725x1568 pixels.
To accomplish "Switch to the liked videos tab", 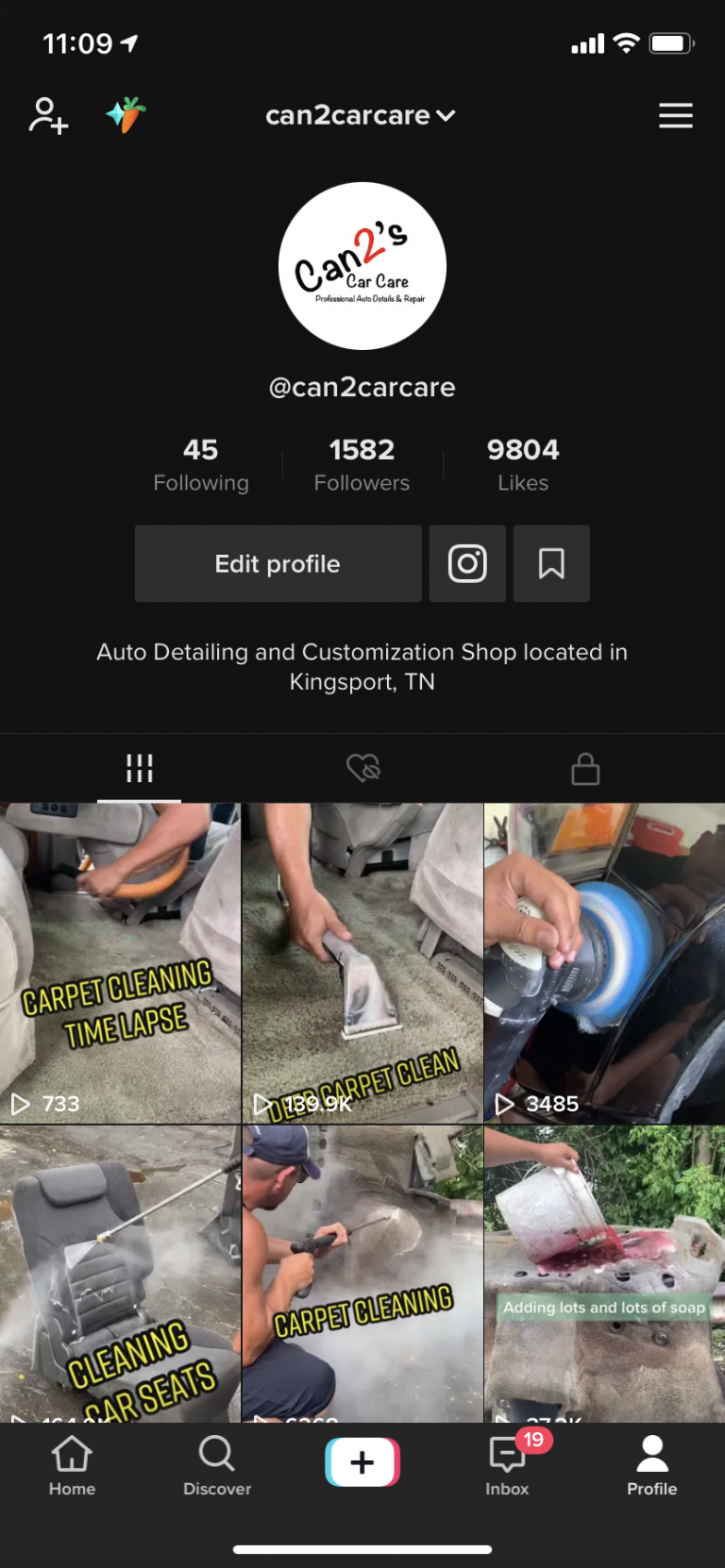I will 362,768.
